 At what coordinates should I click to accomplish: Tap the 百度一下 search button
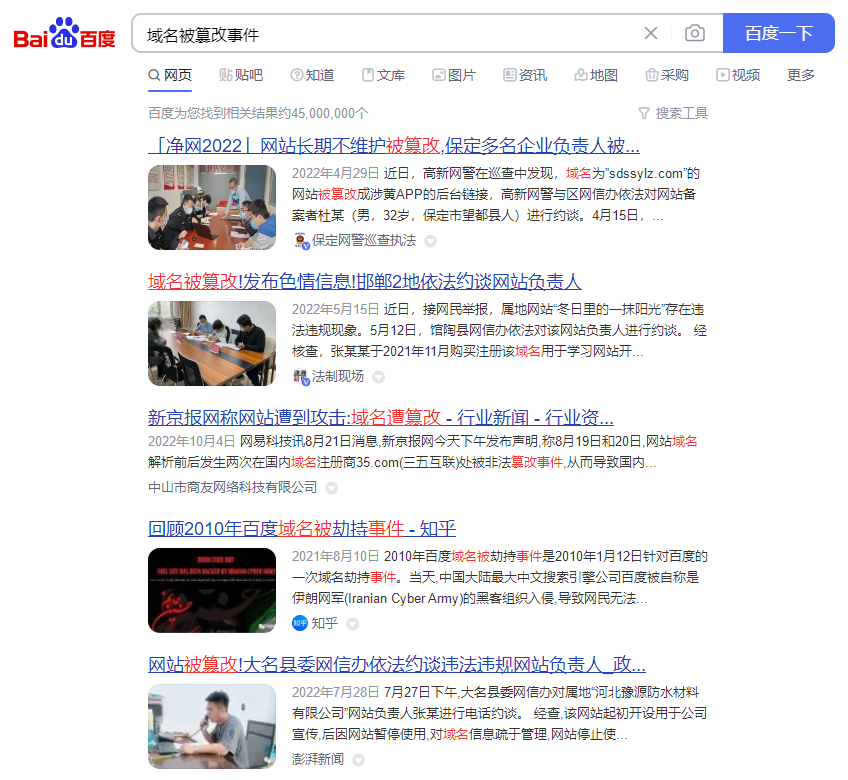pyautogui.click(x=778, y=33)
